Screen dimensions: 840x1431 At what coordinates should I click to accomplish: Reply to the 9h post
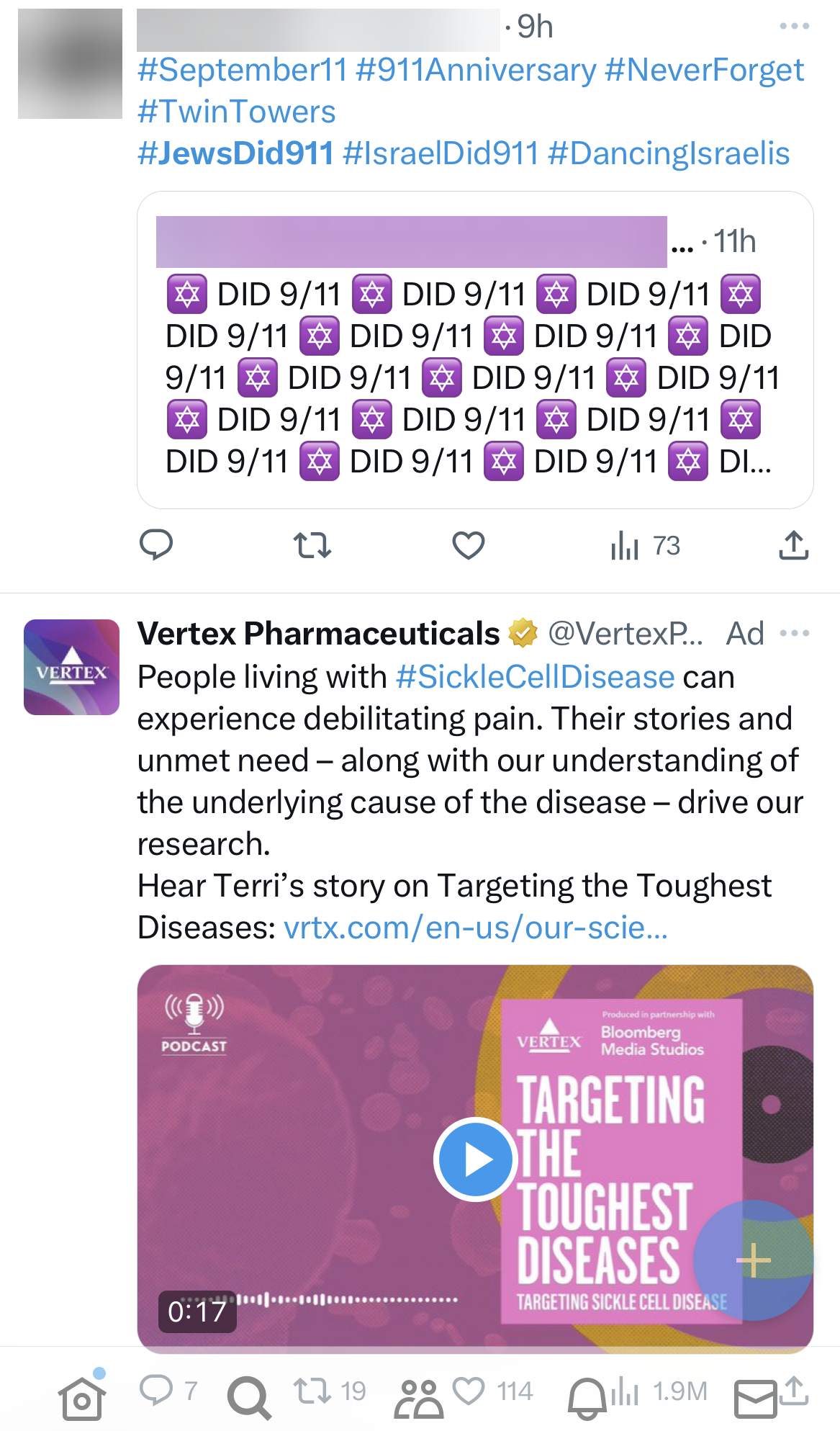point(155,545)
